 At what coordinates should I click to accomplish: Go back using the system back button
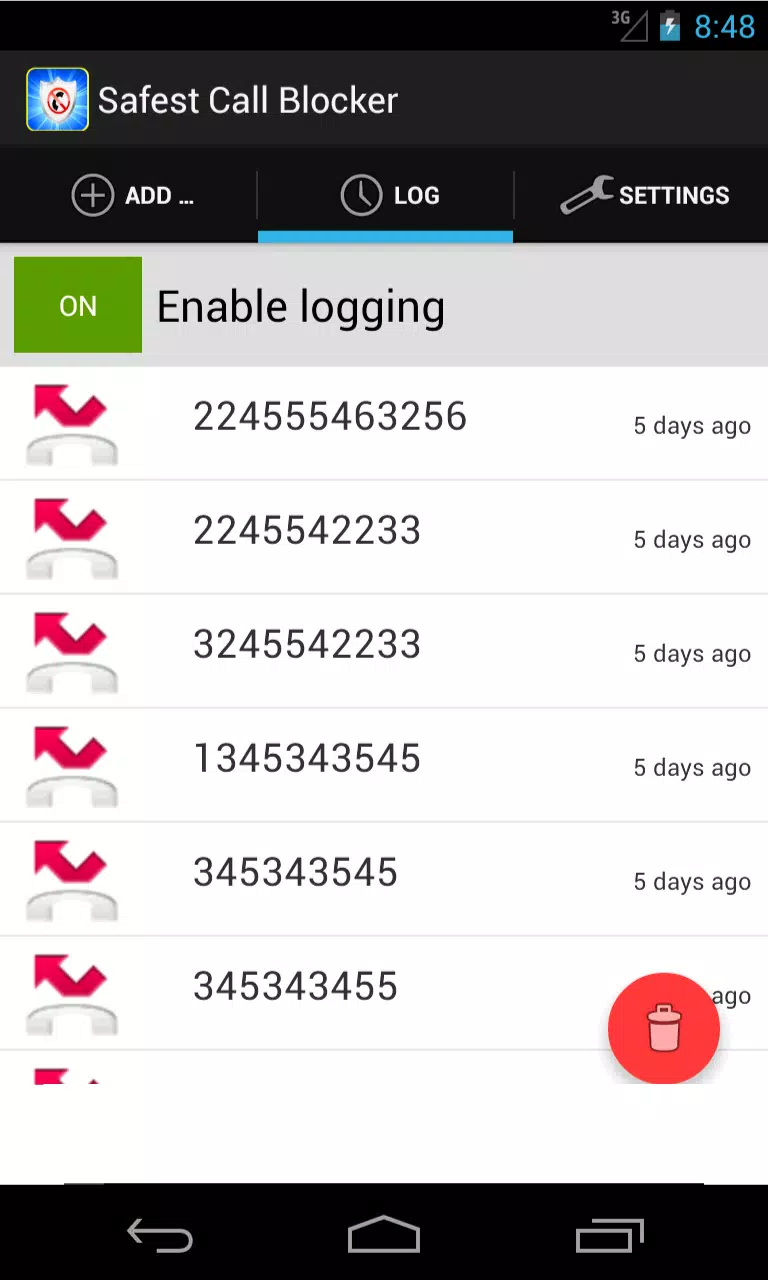tap(160, 1236)
